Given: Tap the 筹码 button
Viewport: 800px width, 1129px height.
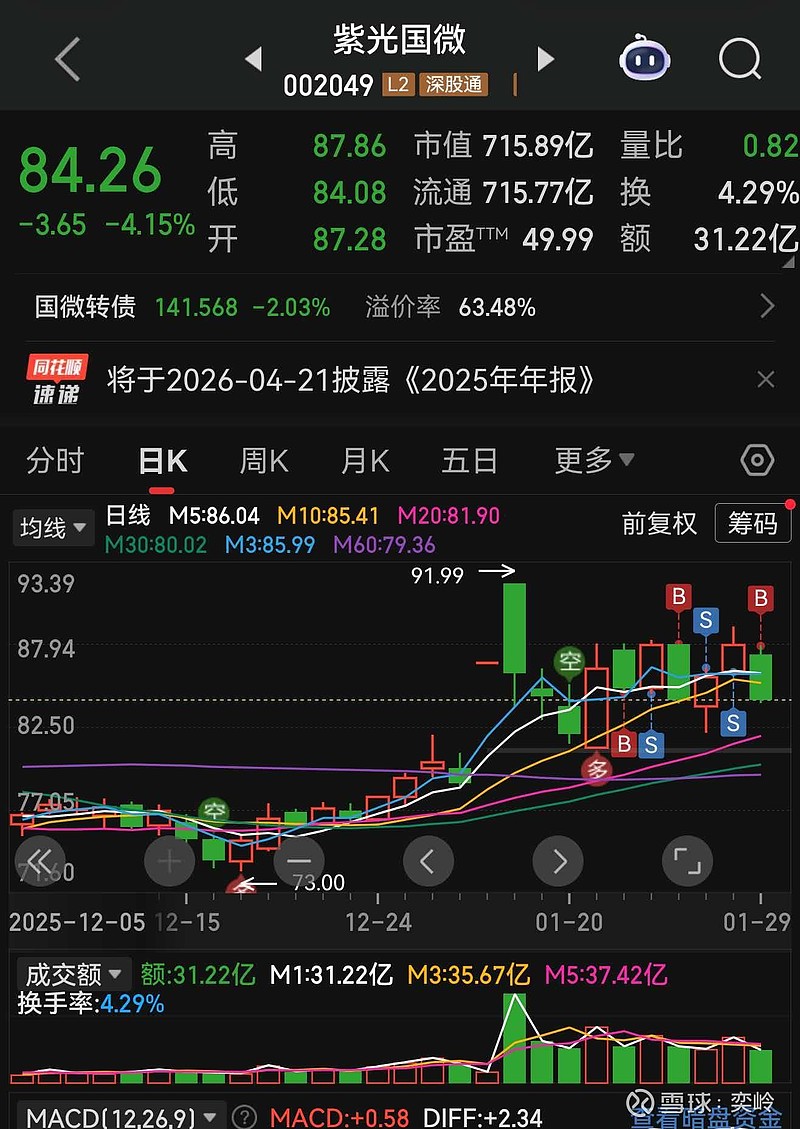Looking at the screenshot, I should pos(752,524).
